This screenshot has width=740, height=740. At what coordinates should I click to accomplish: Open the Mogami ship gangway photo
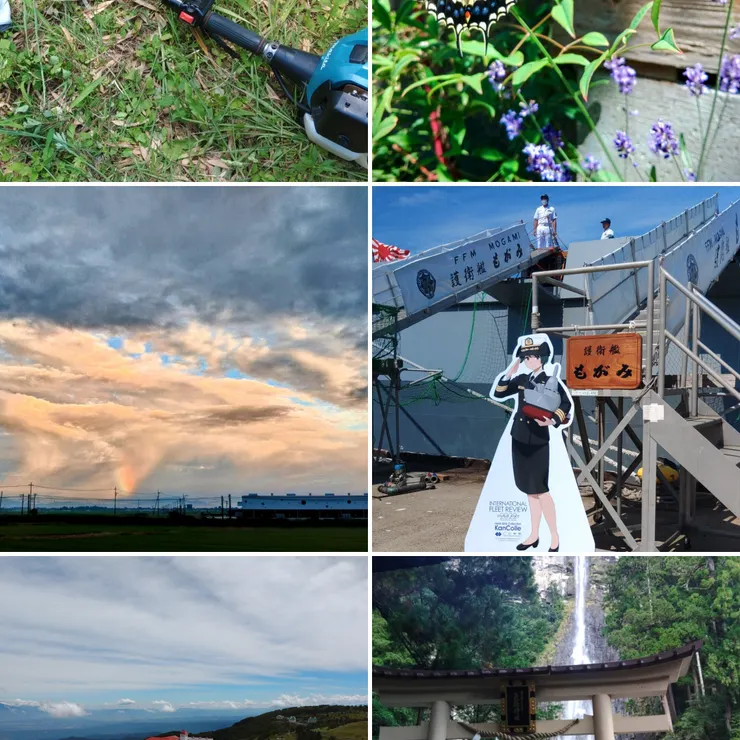click(x=556, y=368)
